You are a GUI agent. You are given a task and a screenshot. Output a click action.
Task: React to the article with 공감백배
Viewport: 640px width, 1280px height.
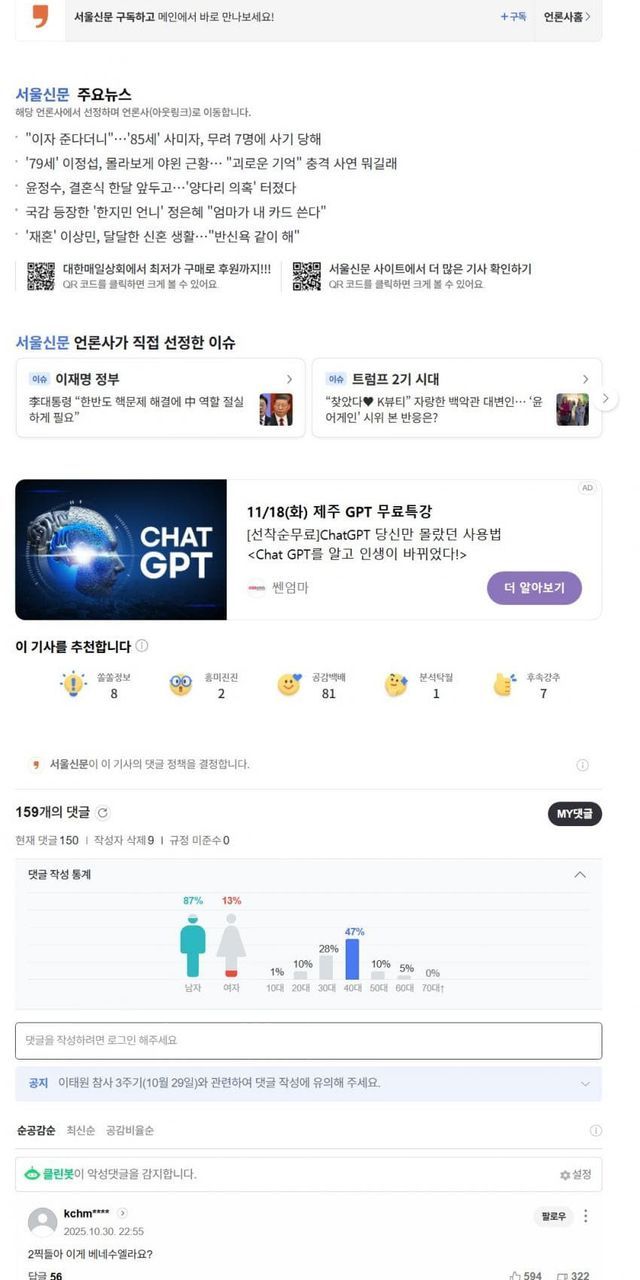pyautogui.click(x=289, y=684)
